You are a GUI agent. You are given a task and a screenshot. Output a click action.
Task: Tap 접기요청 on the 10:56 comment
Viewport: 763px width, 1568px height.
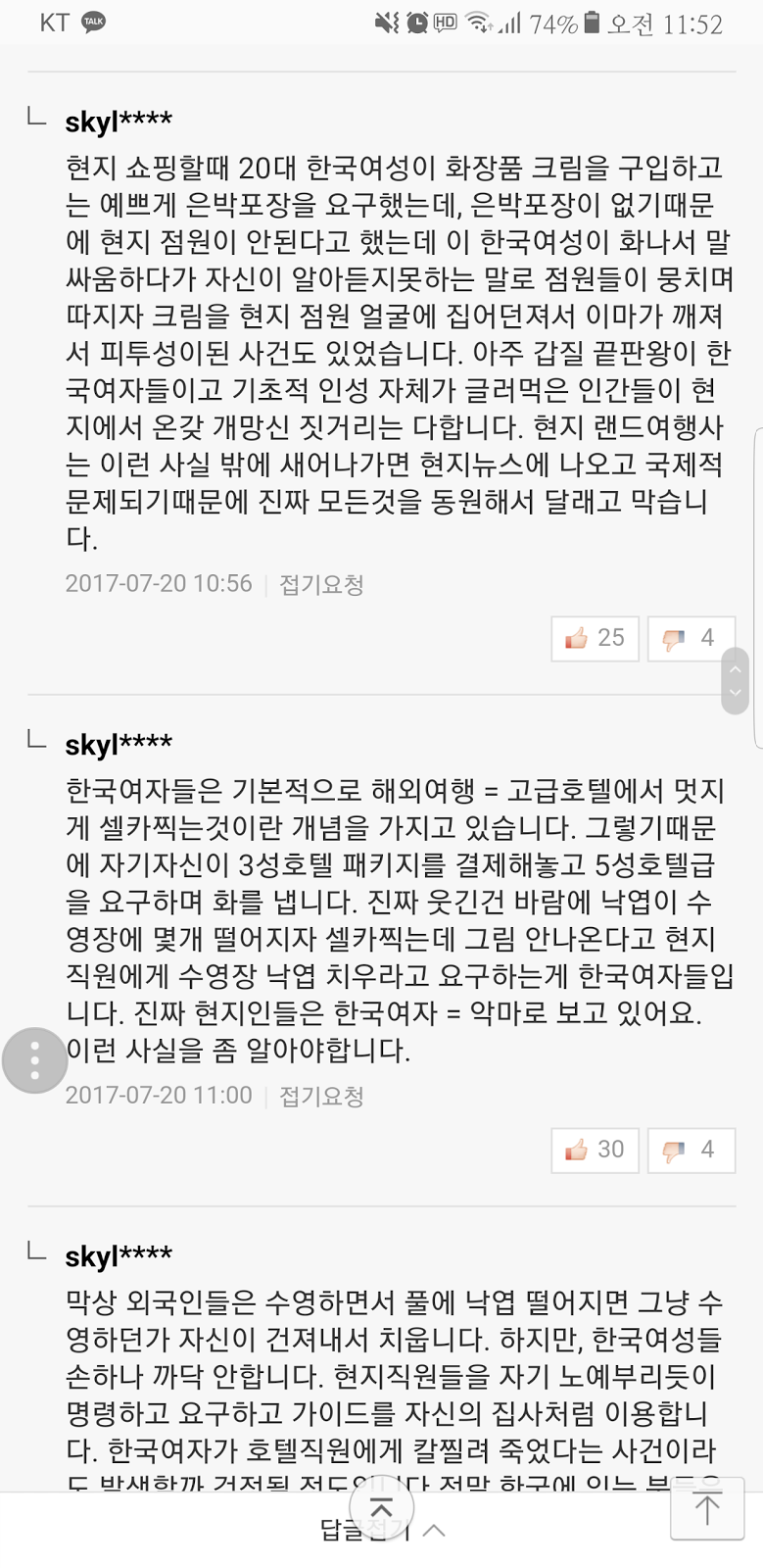coord(321,584)
